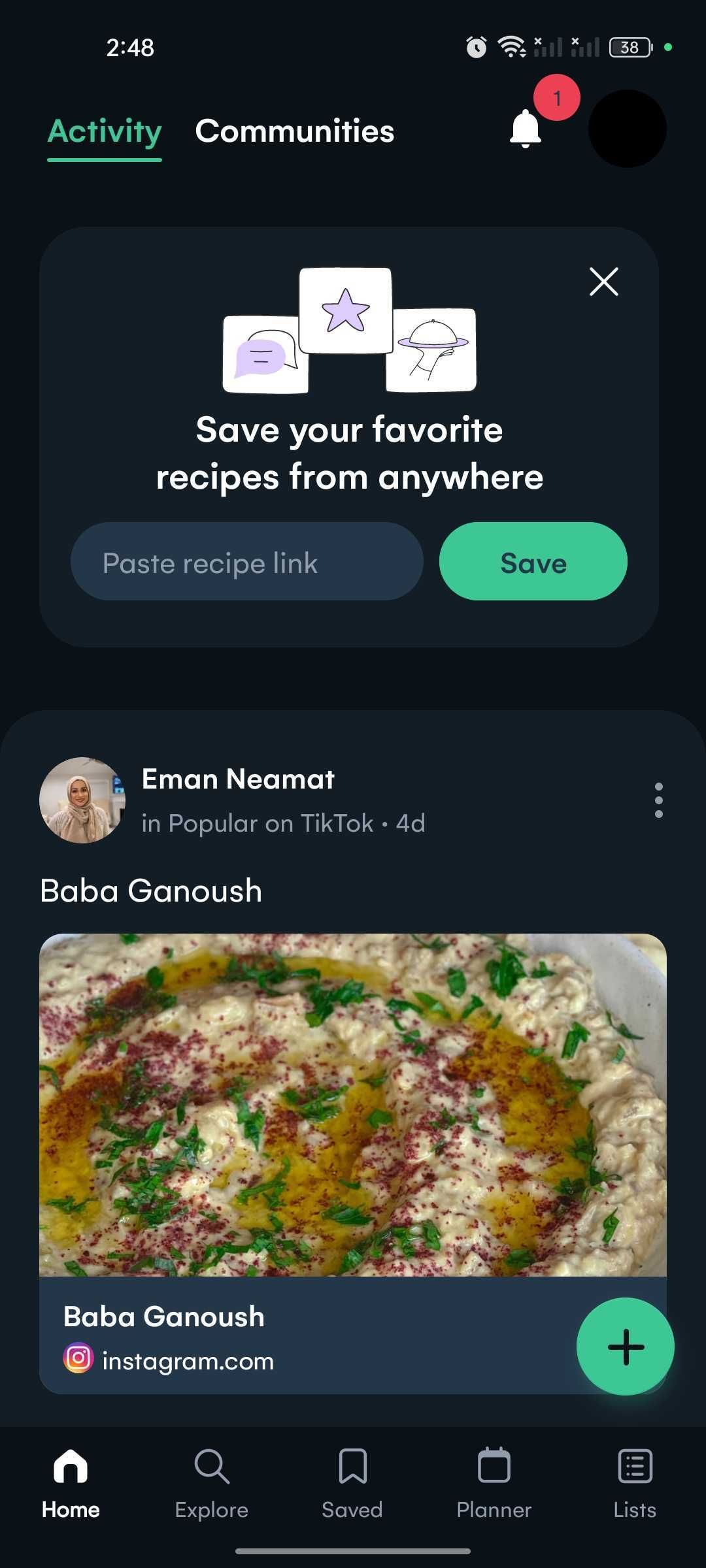Image resolution: width=706 pixels, height=1568 pixels.
Task: Open the Baba Ganoush recipe photo
Action: coord(353,1104)
